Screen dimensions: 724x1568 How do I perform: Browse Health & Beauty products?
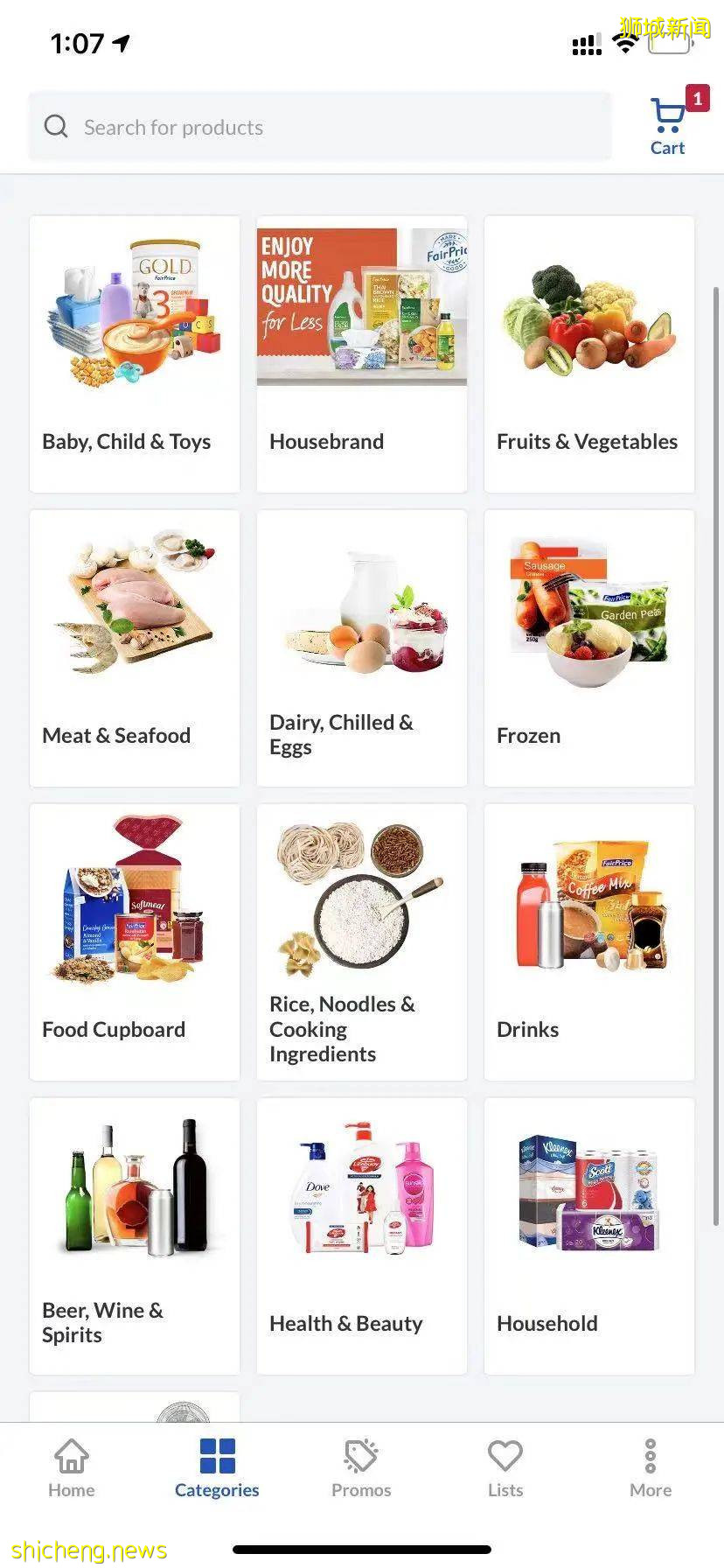[362, 1236]
